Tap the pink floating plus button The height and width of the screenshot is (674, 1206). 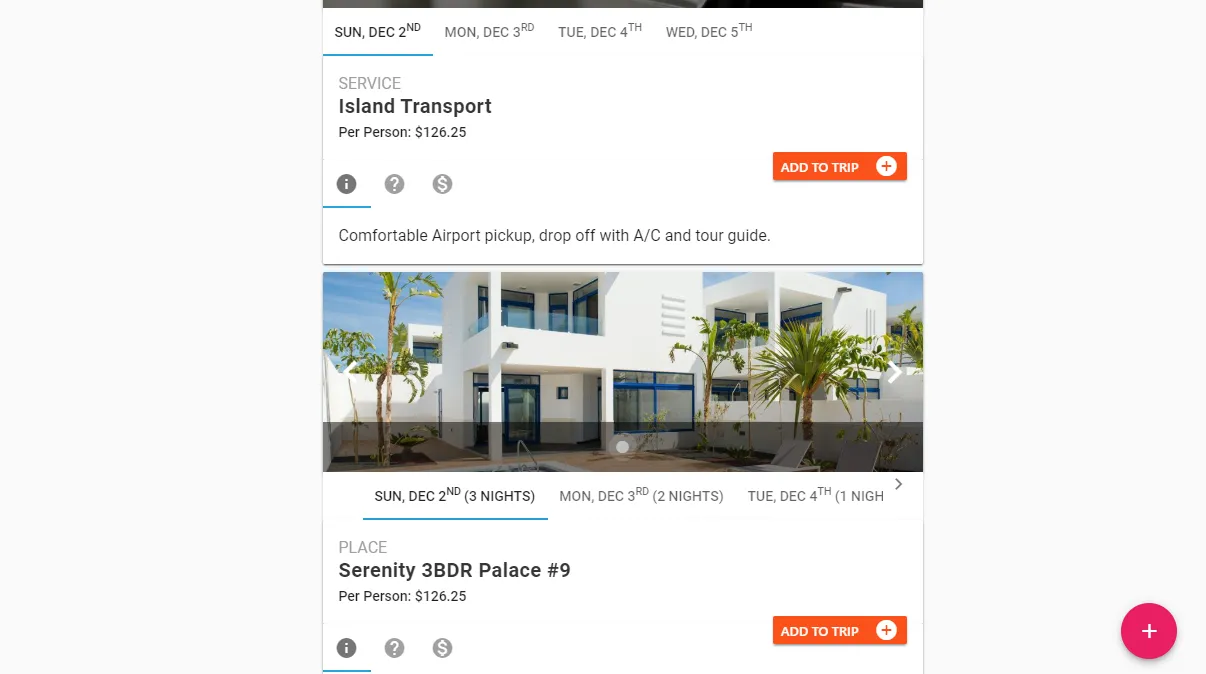(1148, 631)
